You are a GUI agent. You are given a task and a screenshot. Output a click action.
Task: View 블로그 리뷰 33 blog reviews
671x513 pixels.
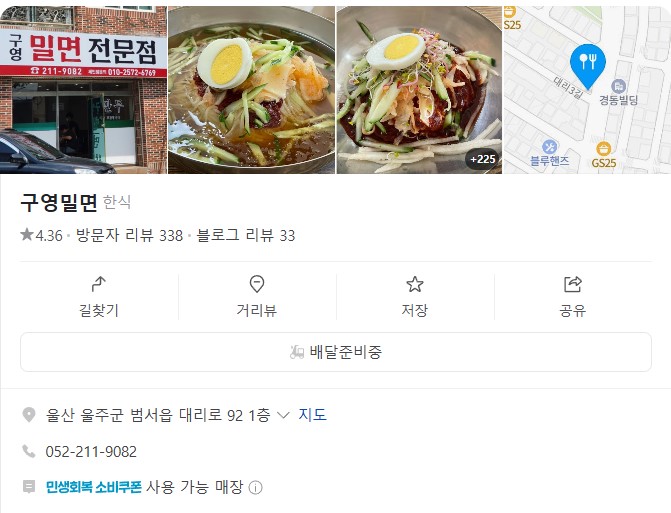click(245, 236)
